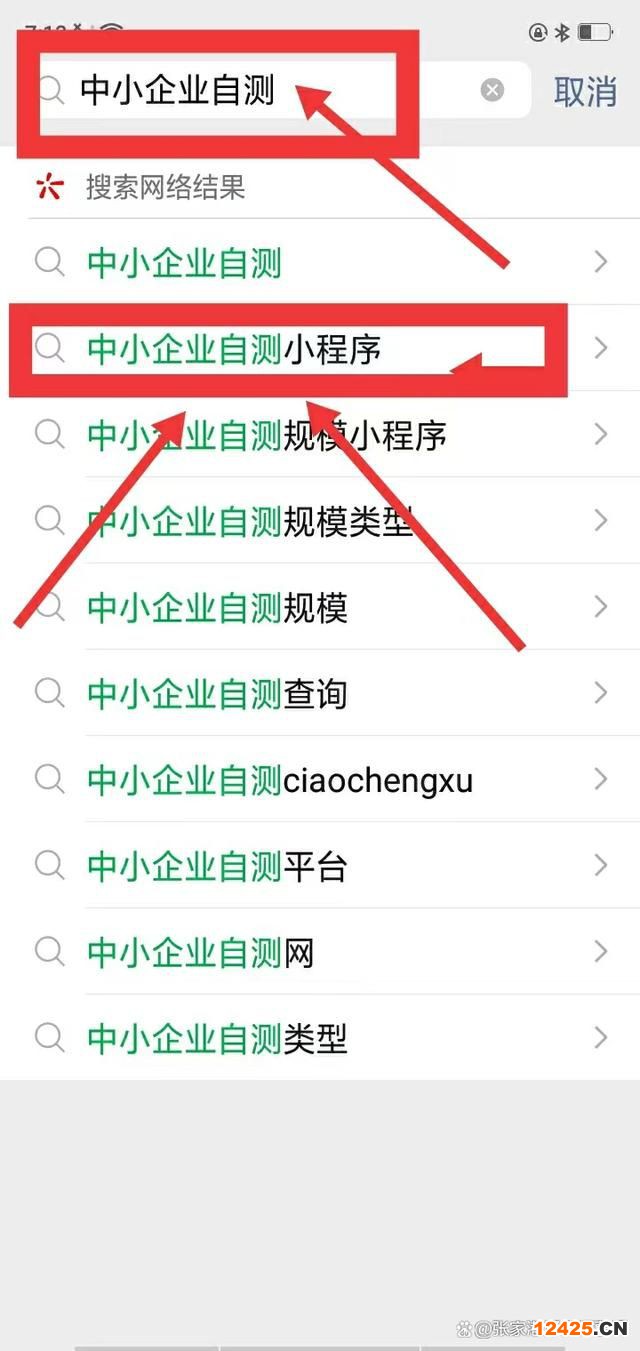Viewport: 640px width, 1351px height.
Task: Open suggestion 中小企业自测查询
Action: 320,692
